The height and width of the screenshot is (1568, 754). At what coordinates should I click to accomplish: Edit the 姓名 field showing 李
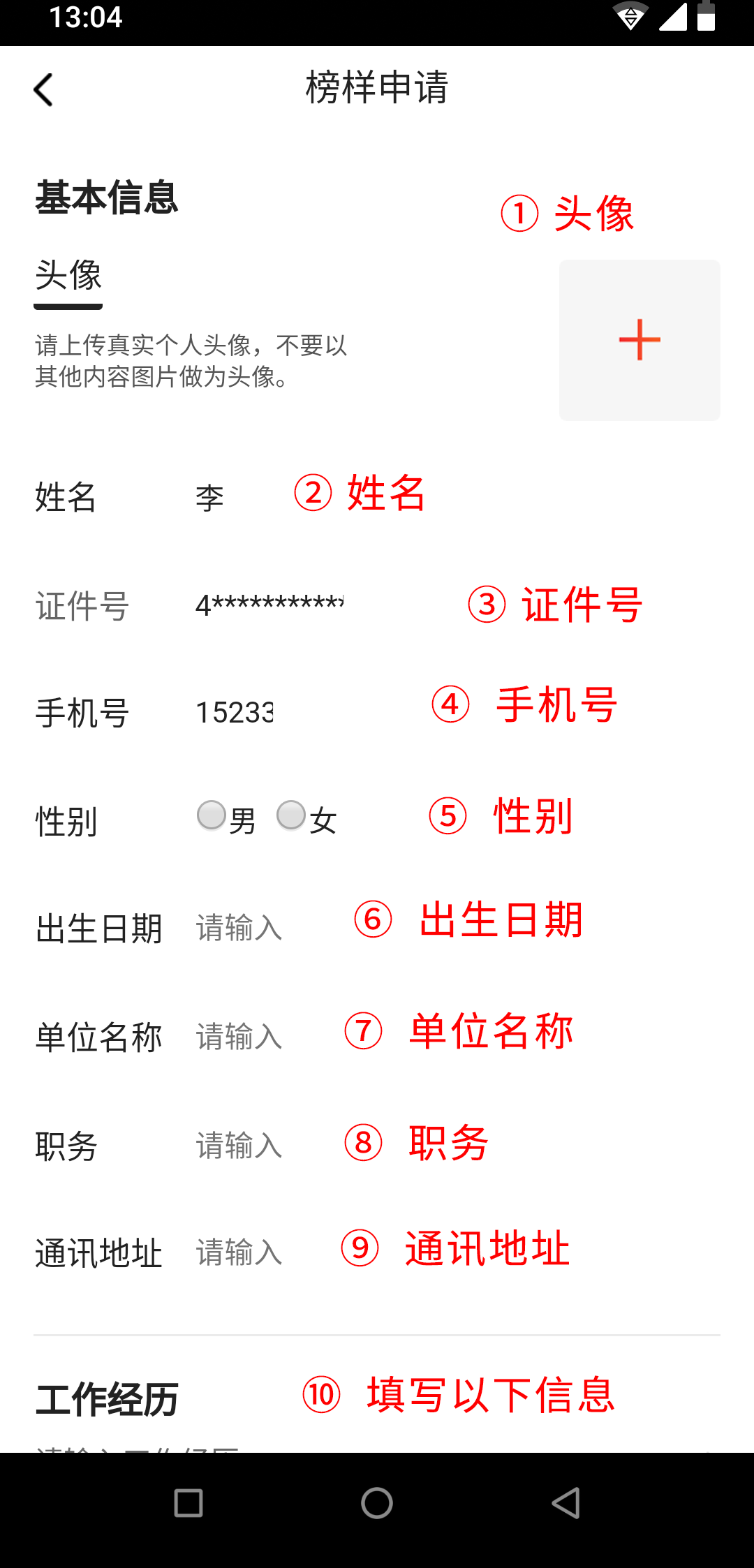click(209, 498)
